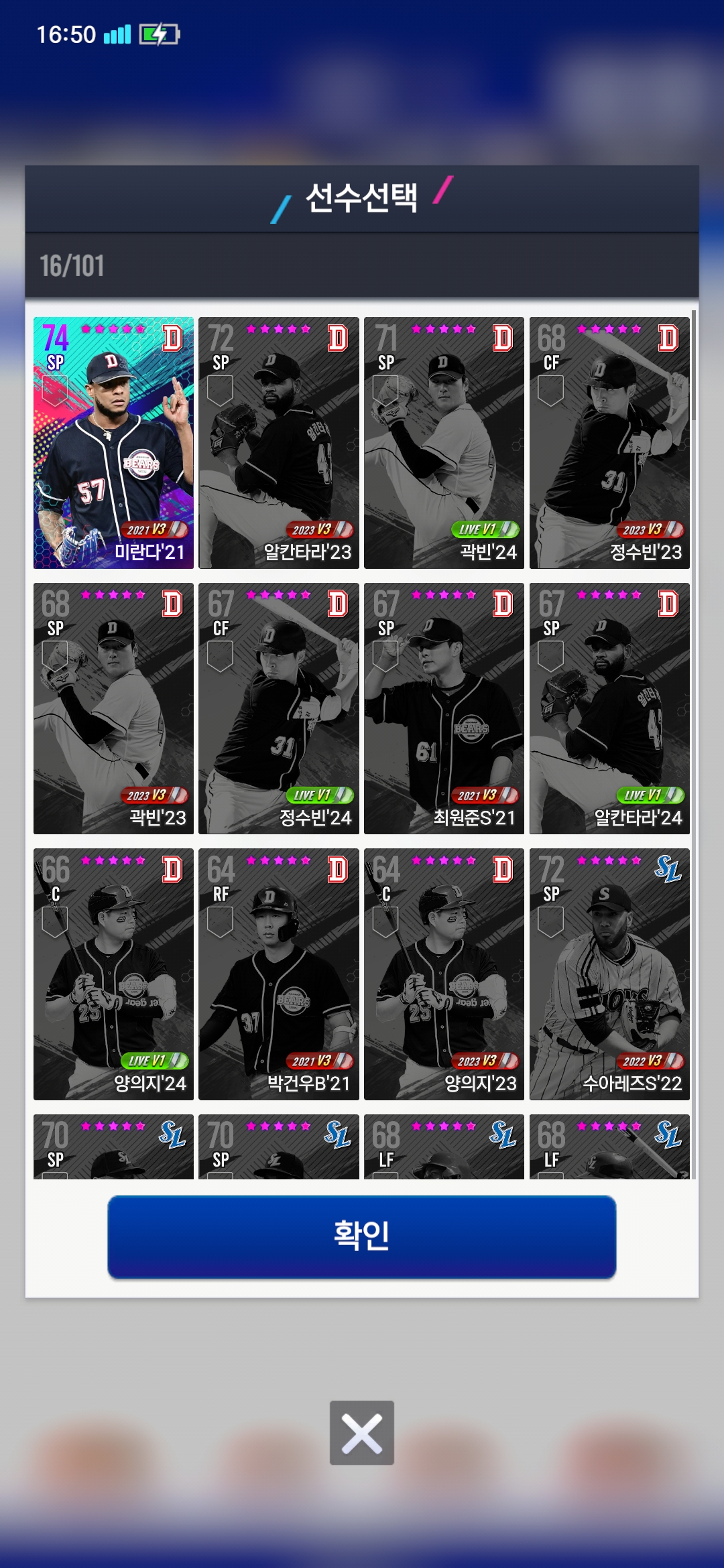The height and width of the screenshot is (1568, 724).
Task: Select the 양의지'24 catcher card
Action: tap(113, 974)
